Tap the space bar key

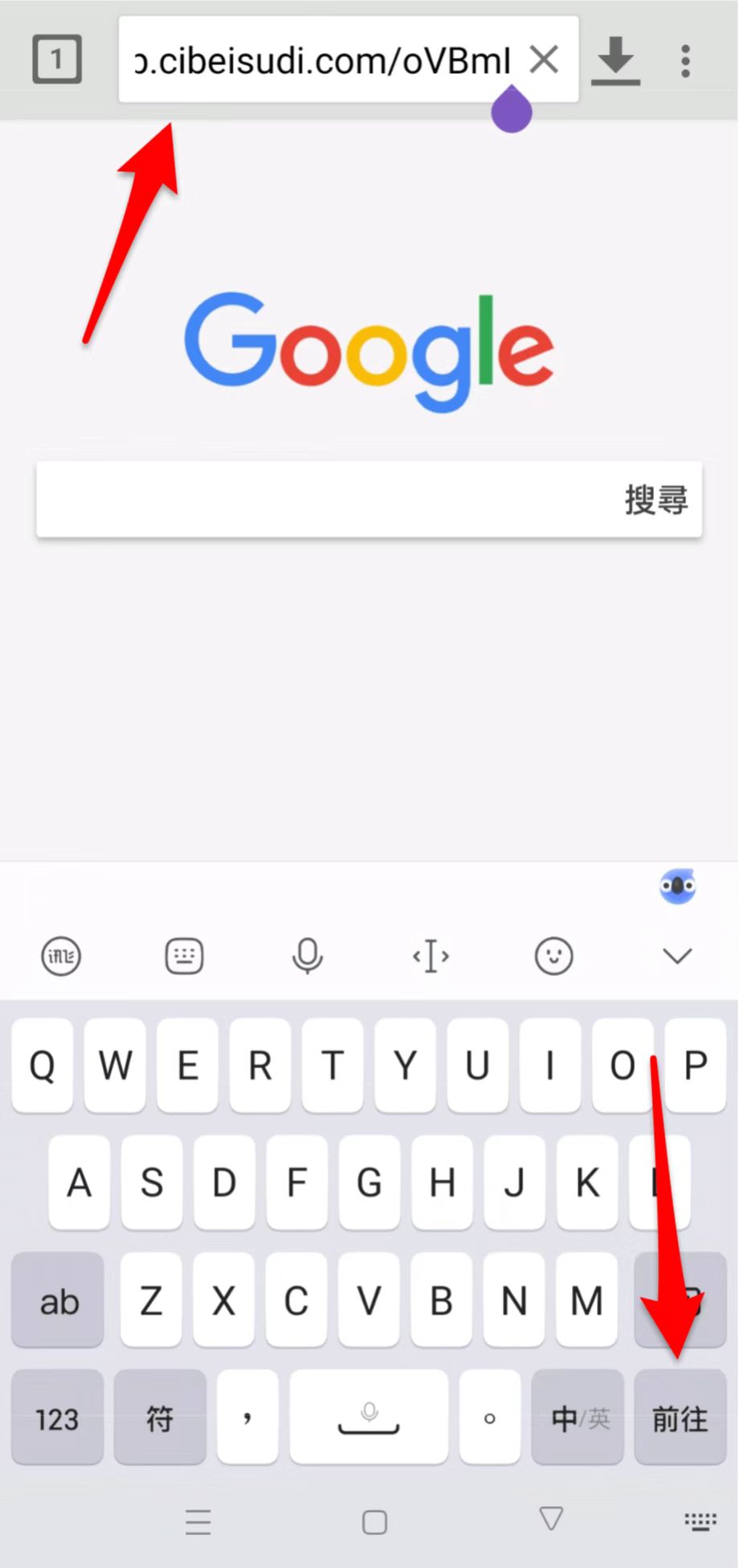pyautogui.click(x=369, y=1418)
